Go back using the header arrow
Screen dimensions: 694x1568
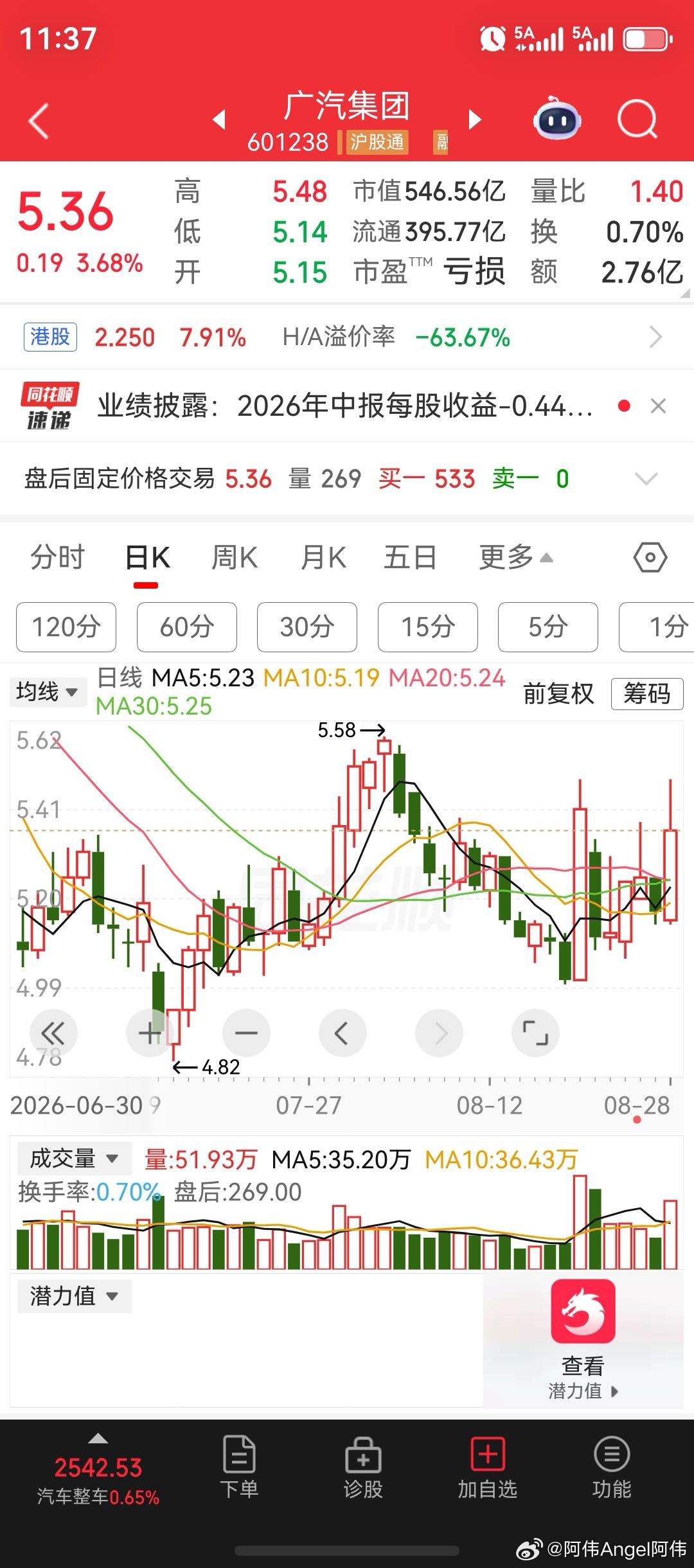pyautogui.click(x=39, y=120)
